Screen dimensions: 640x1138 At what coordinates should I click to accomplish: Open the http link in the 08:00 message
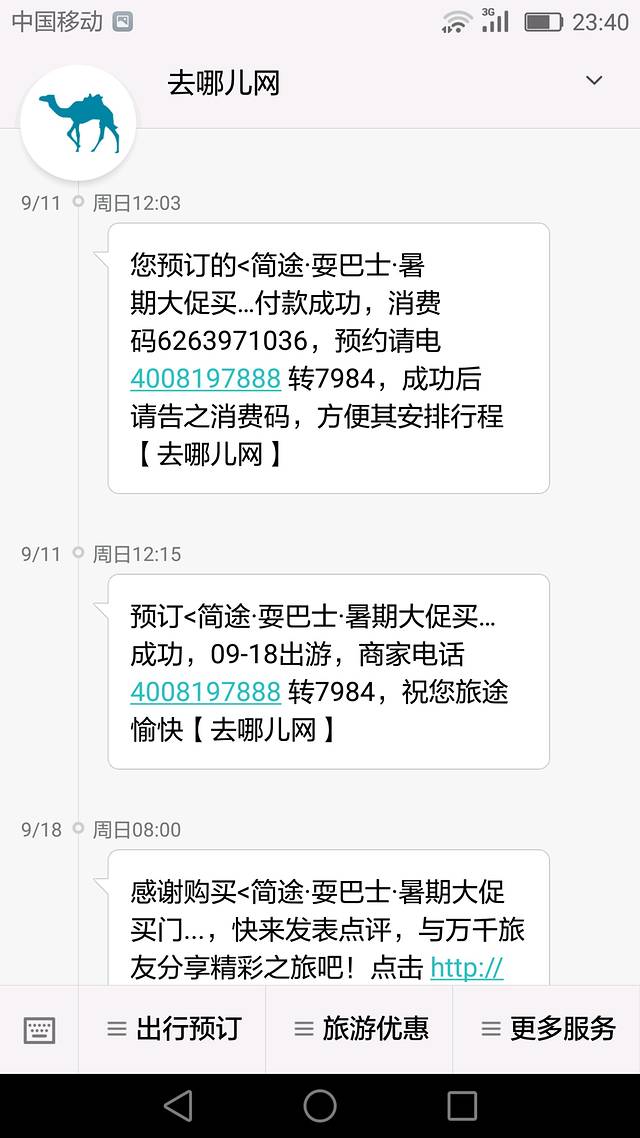click(467, 967)
